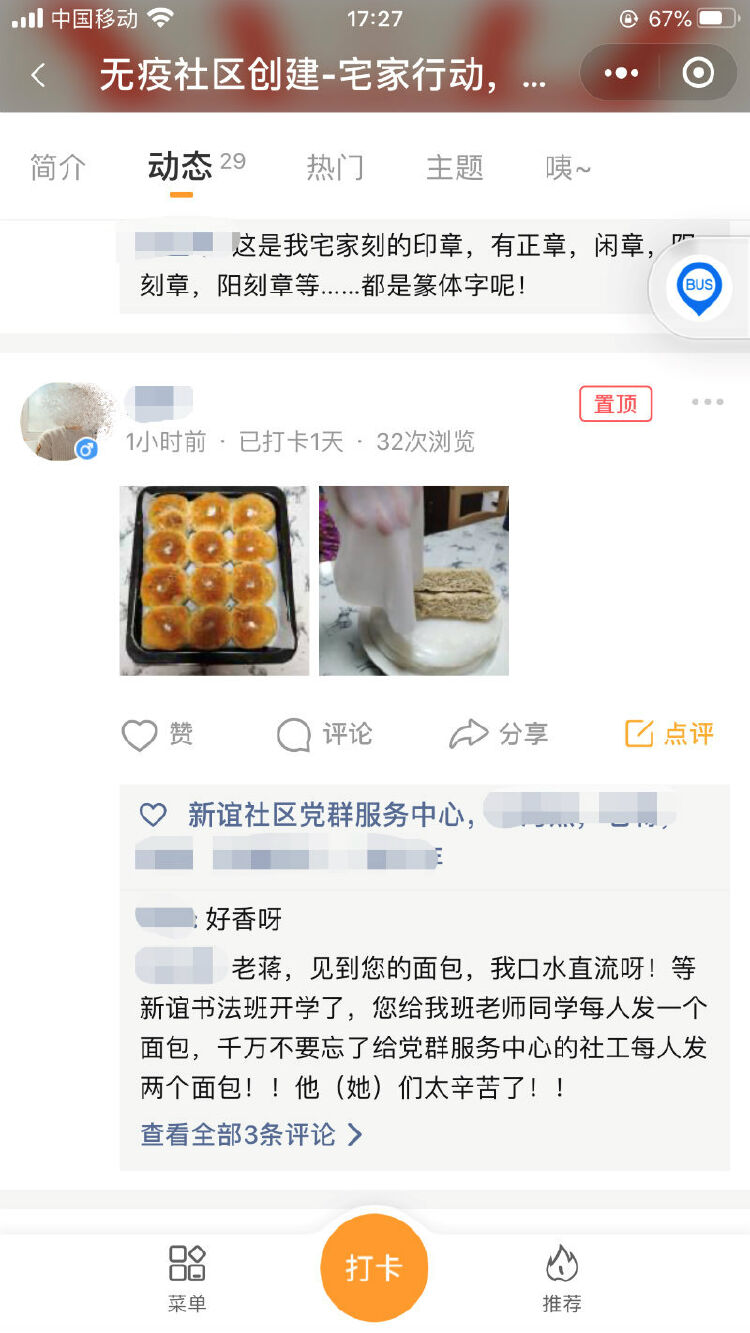The width and height of the screenshot is (750, 1333).
Task: View the sandwich bread photo
Action: click(x=413, y=580)
